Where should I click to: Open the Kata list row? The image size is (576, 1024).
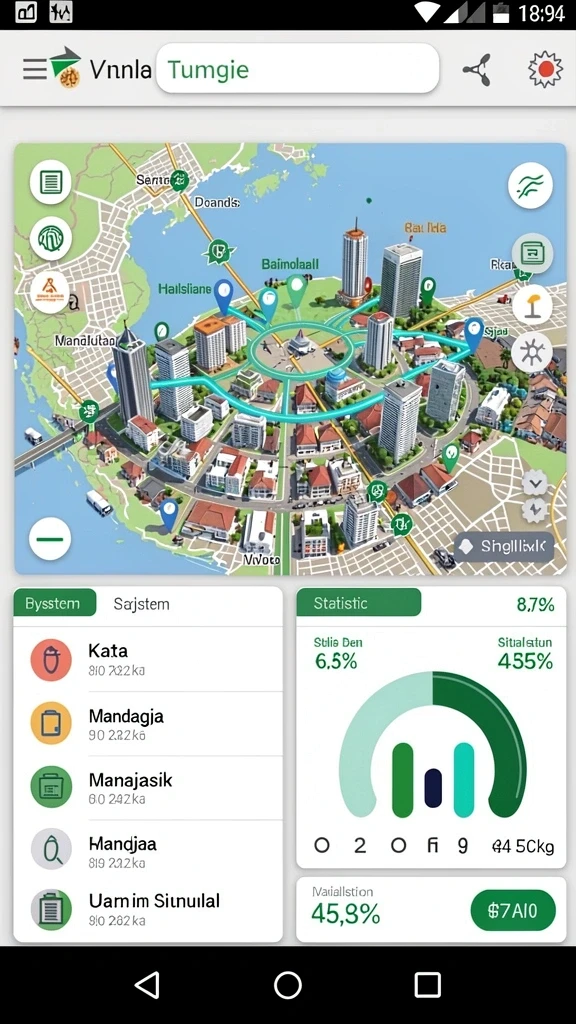click(x=148, y=660)
